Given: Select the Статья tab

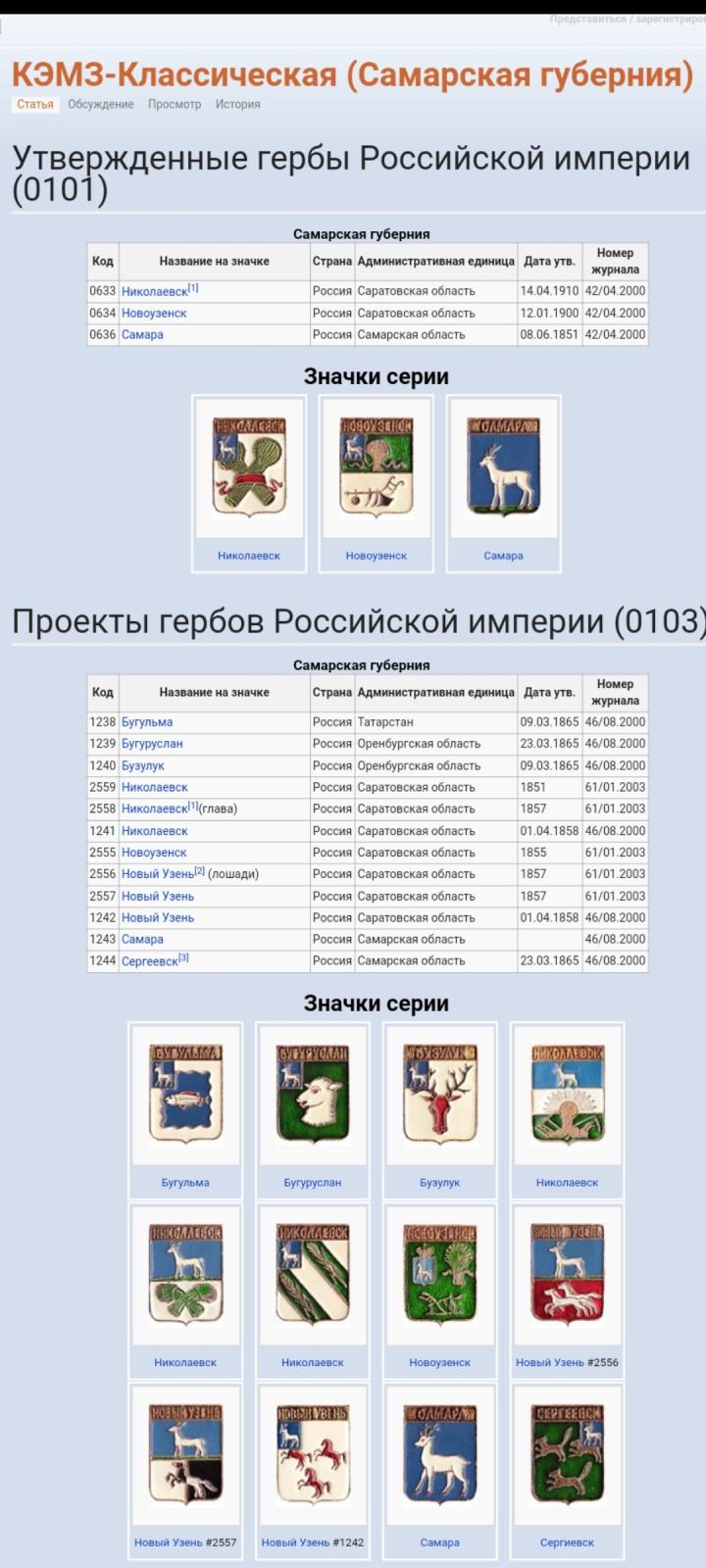Looking at the screenshot, I should pos(35,105).
